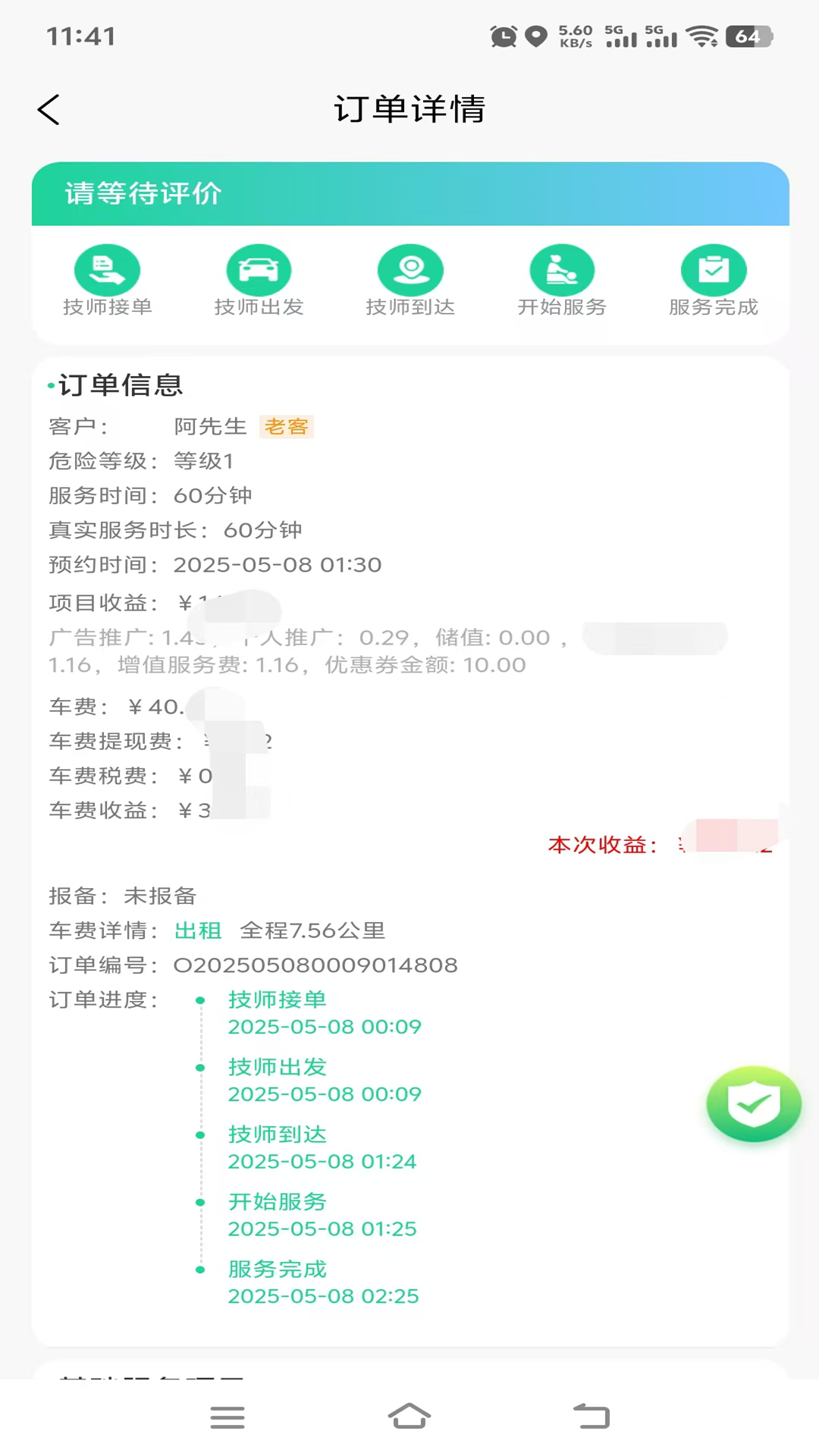Tap the 服务完成 progress step in timeline
The width and height of the screenshot is (819, 1456).
coord(277,1270)
